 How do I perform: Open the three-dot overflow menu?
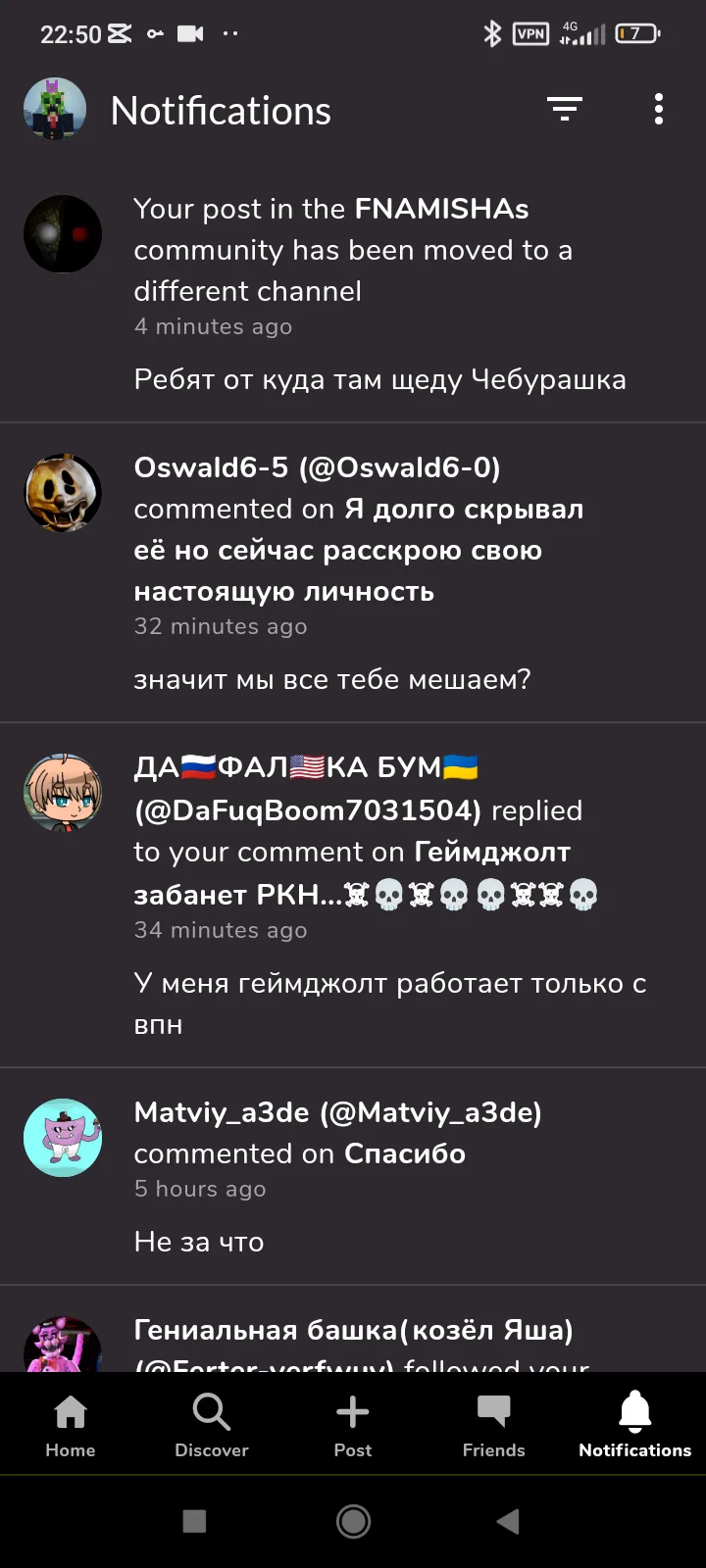pyautogui.click(x=659, y=109)
